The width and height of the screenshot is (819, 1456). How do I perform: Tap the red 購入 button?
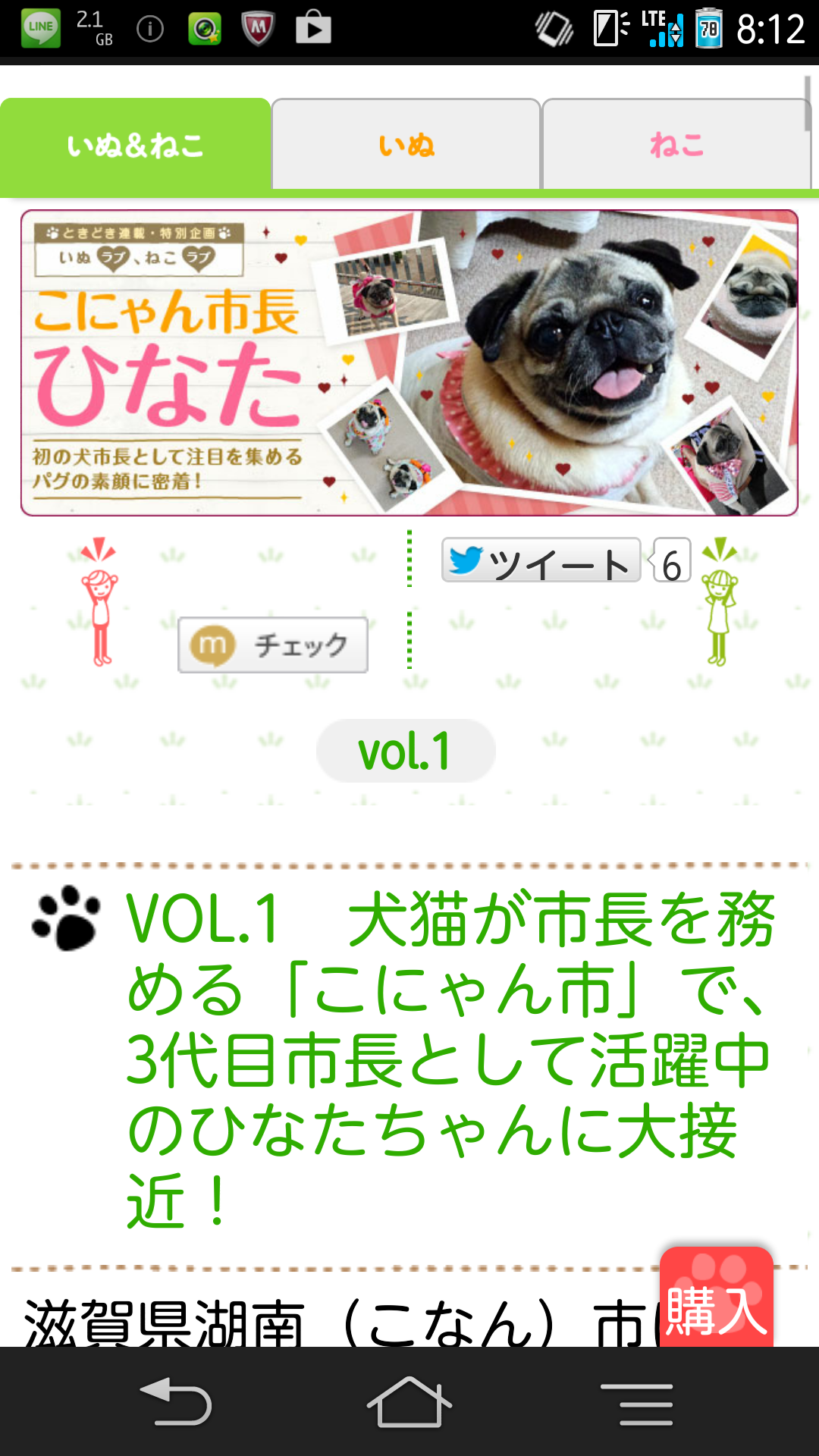pos(717,1298)
